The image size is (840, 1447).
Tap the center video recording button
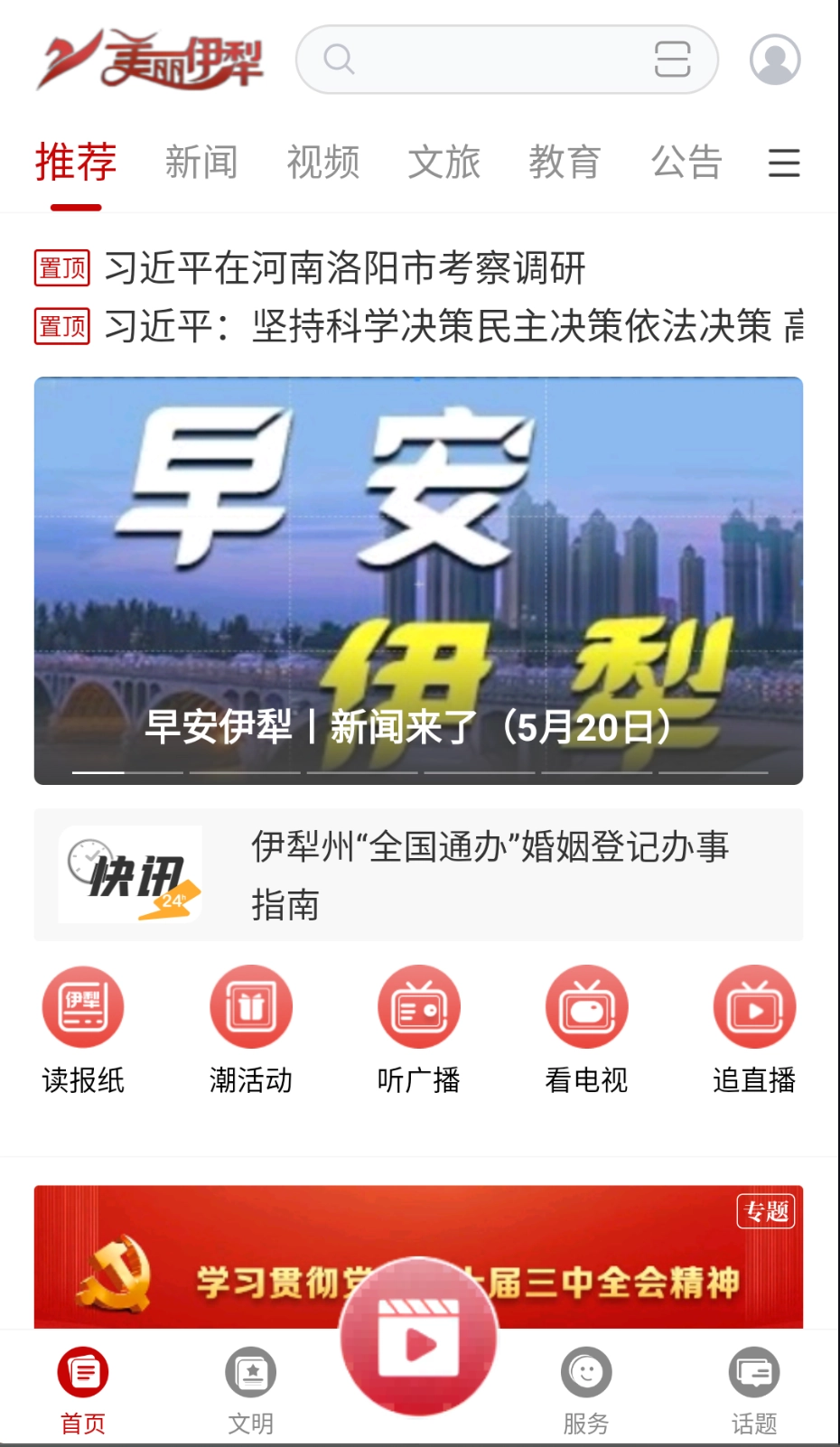[x=418, y=1338]
